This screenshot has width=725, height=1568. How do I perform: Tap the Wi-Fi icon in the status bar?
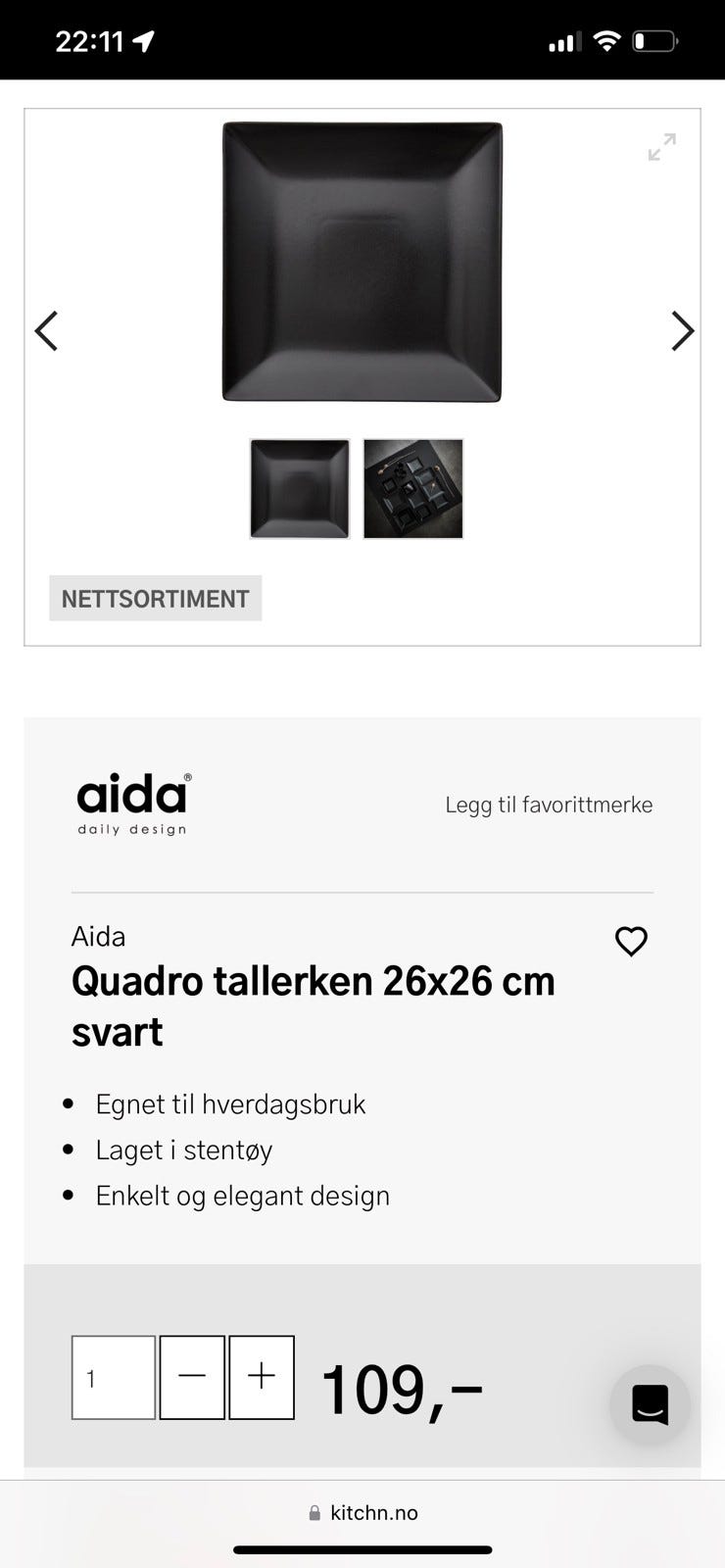point(608,40)
